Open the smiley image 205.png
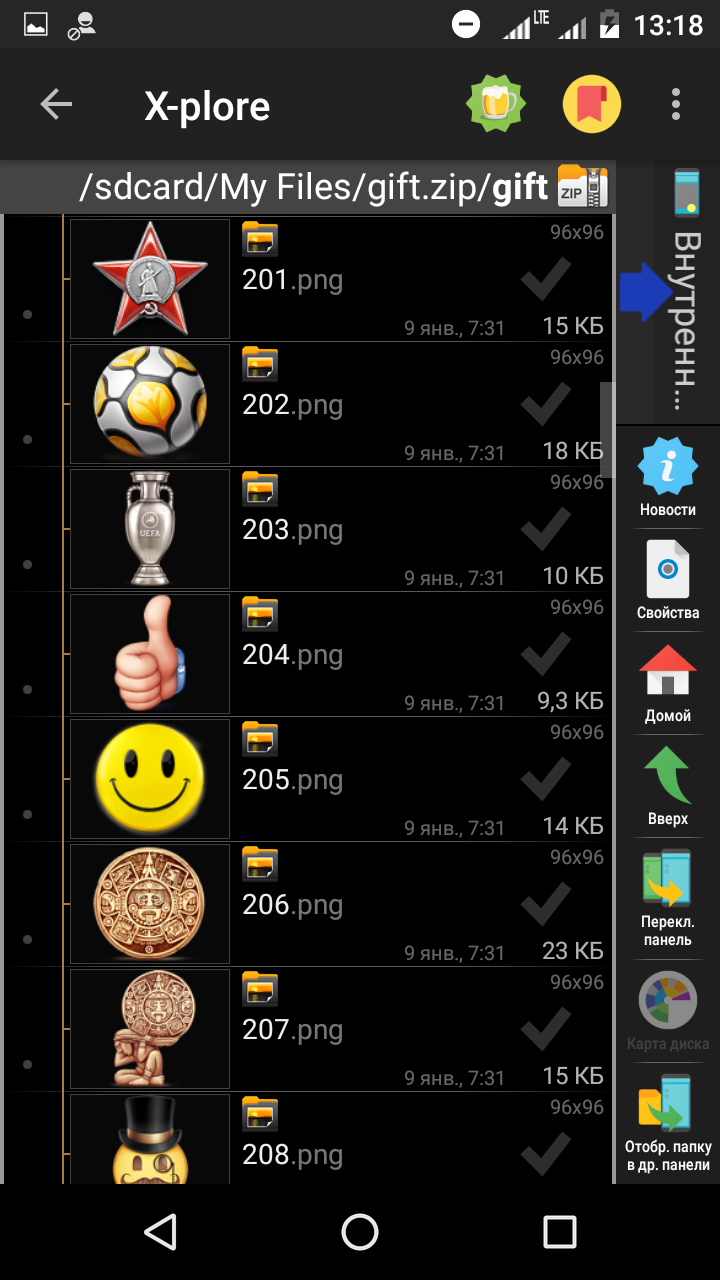The image size is (720, 1280). coord(150,780)
